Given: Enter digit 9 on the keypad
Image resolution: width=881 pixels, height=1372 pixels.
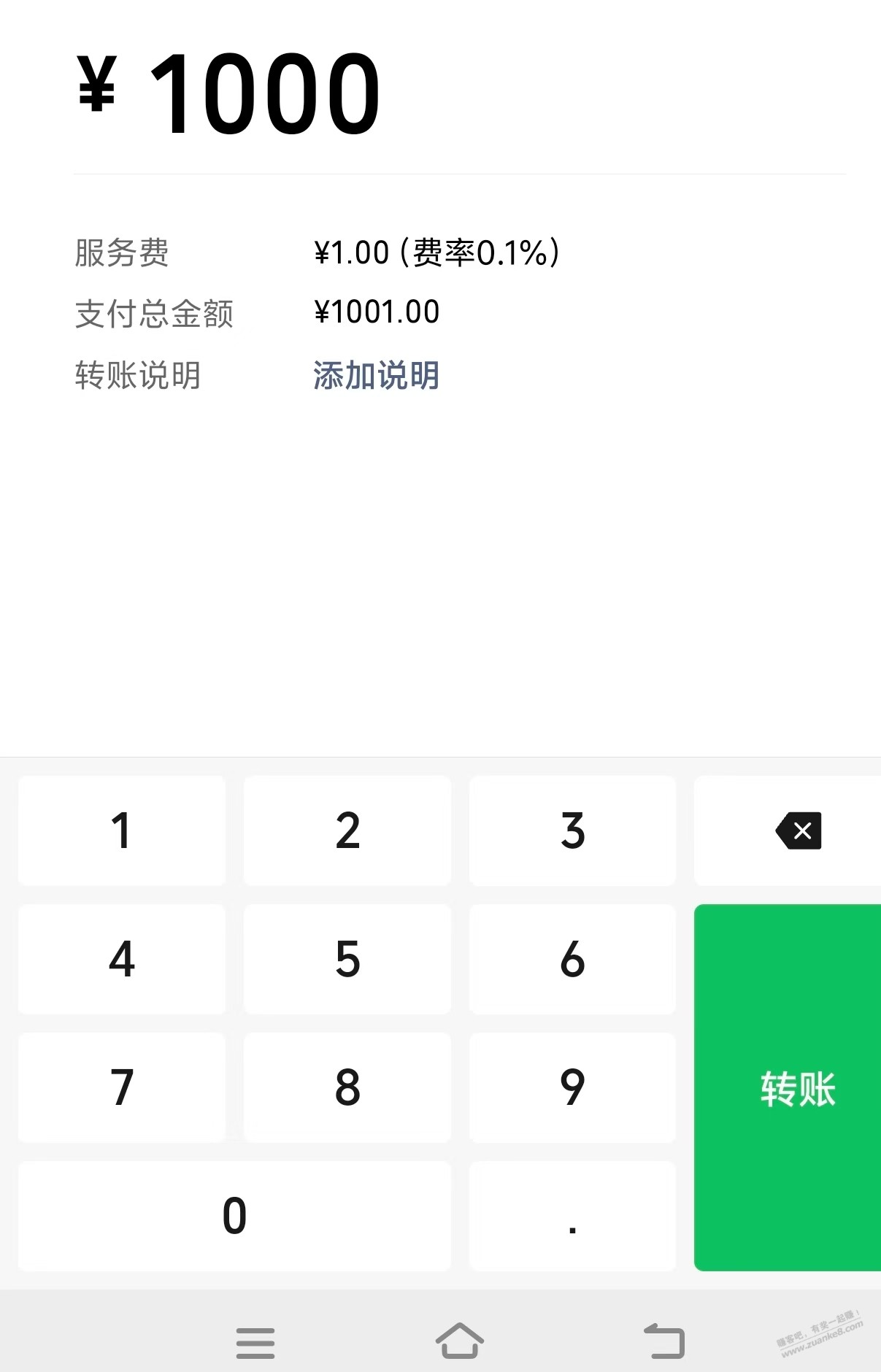Looking at the screenshot, I should click(x=572, y=1087).
